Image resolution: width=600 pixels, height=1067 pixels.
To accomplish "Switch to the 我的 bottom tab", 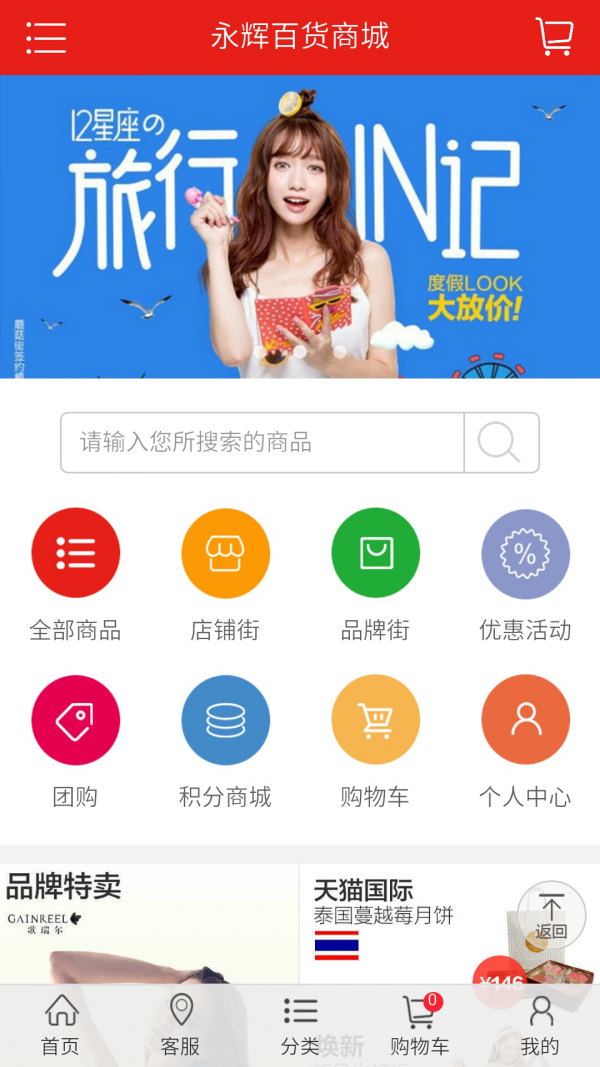I will (540, 1025).
